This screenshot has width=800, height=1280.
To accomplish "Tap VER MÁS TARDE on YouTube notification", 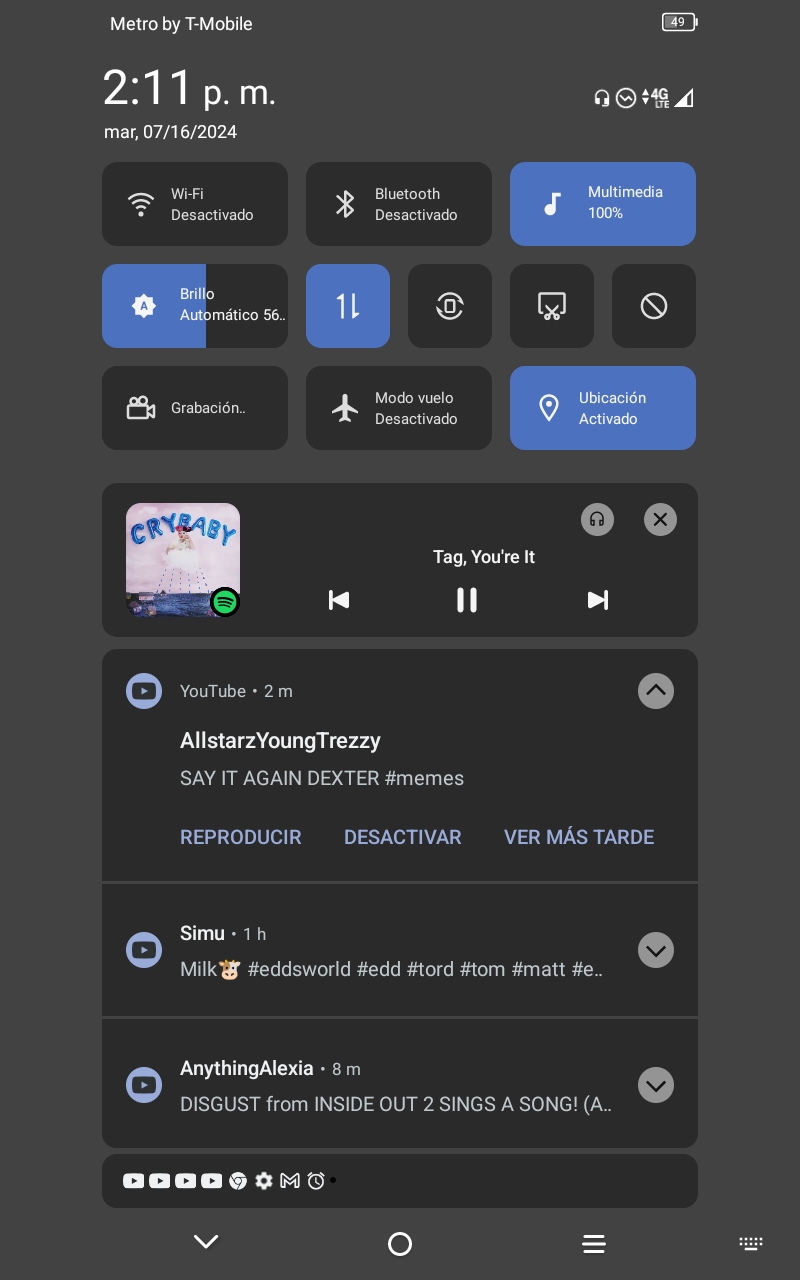I will click(x=578, y=837).
